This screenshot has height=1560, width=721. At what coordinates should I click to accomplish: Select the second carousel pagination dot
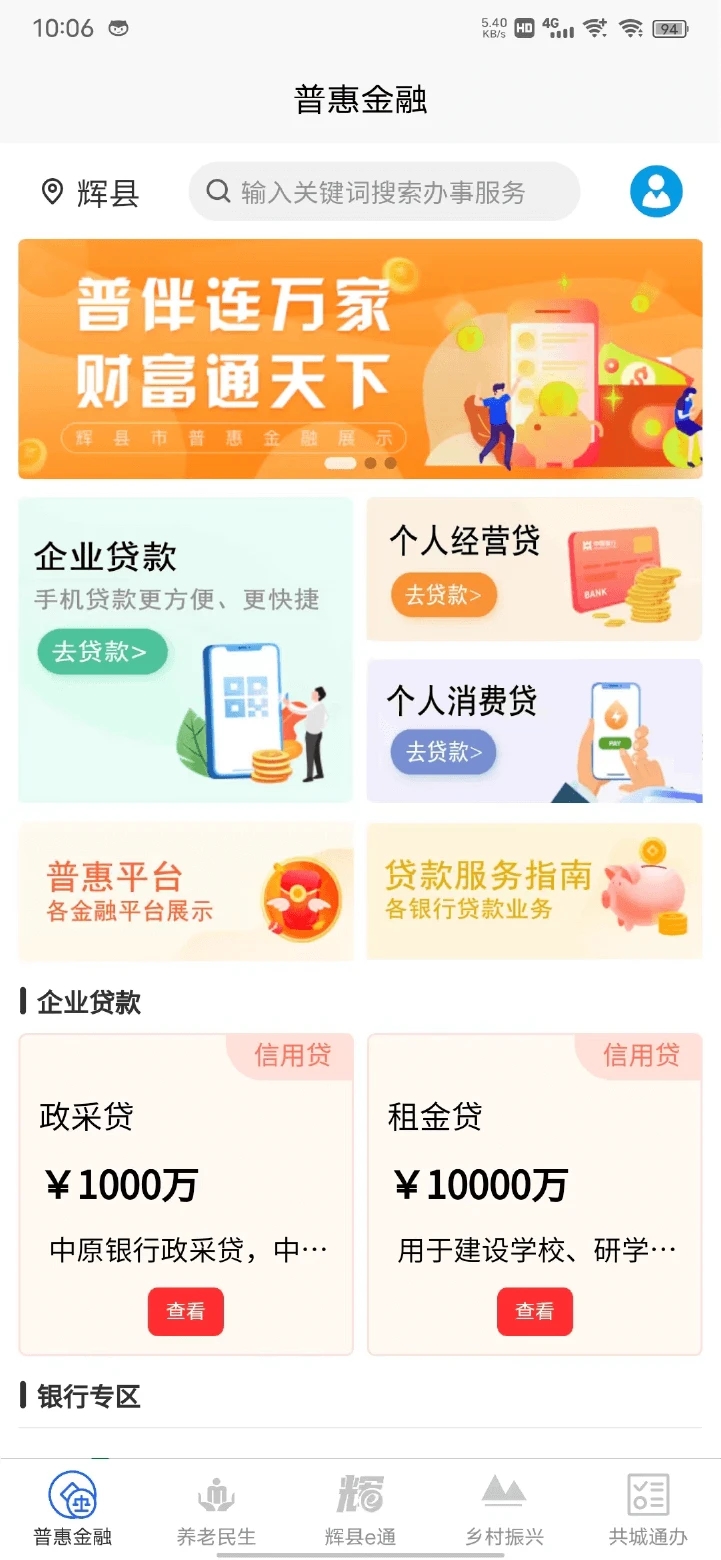(x=370, y=462)
